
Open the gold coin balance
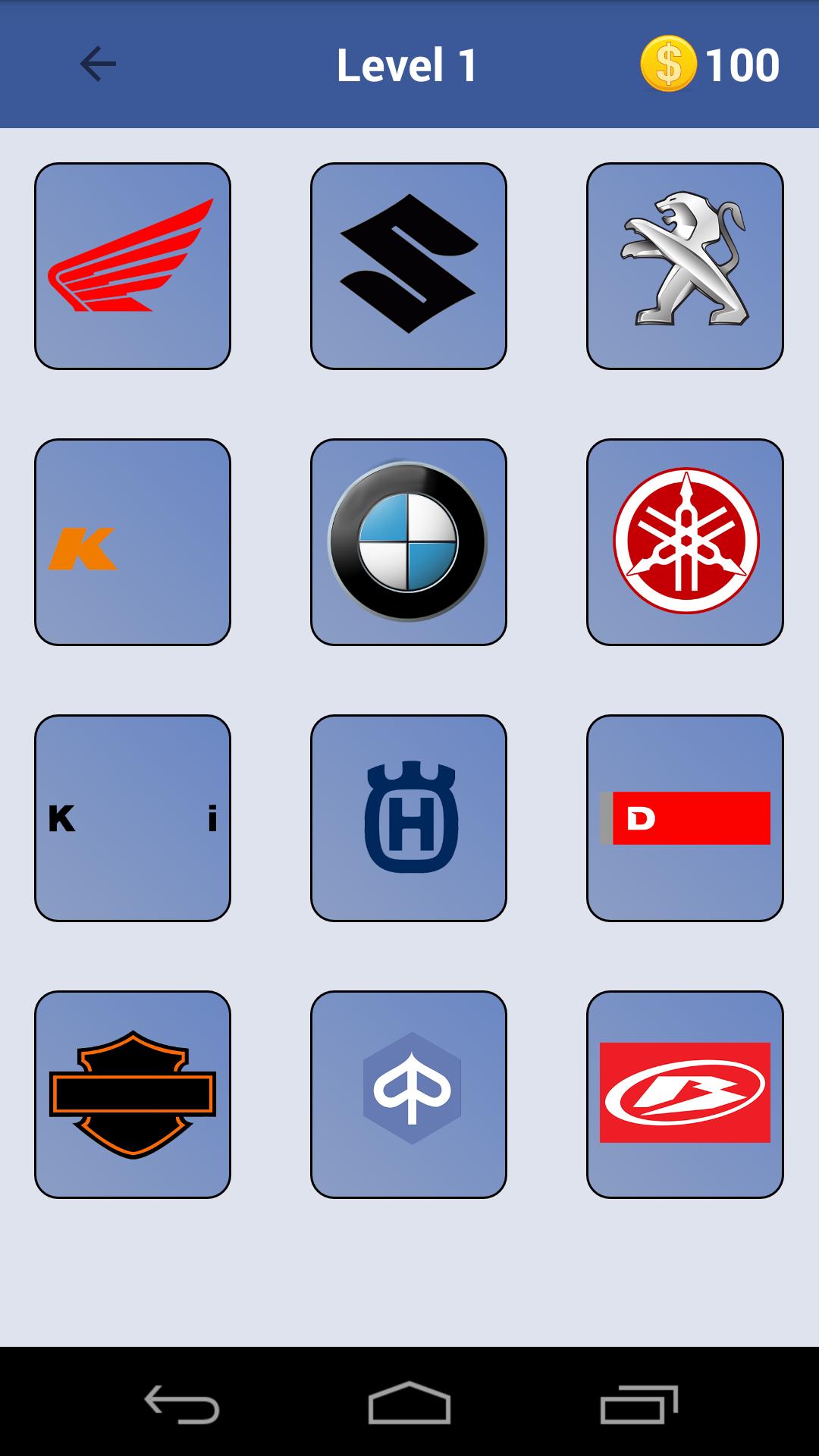point(709,64)
